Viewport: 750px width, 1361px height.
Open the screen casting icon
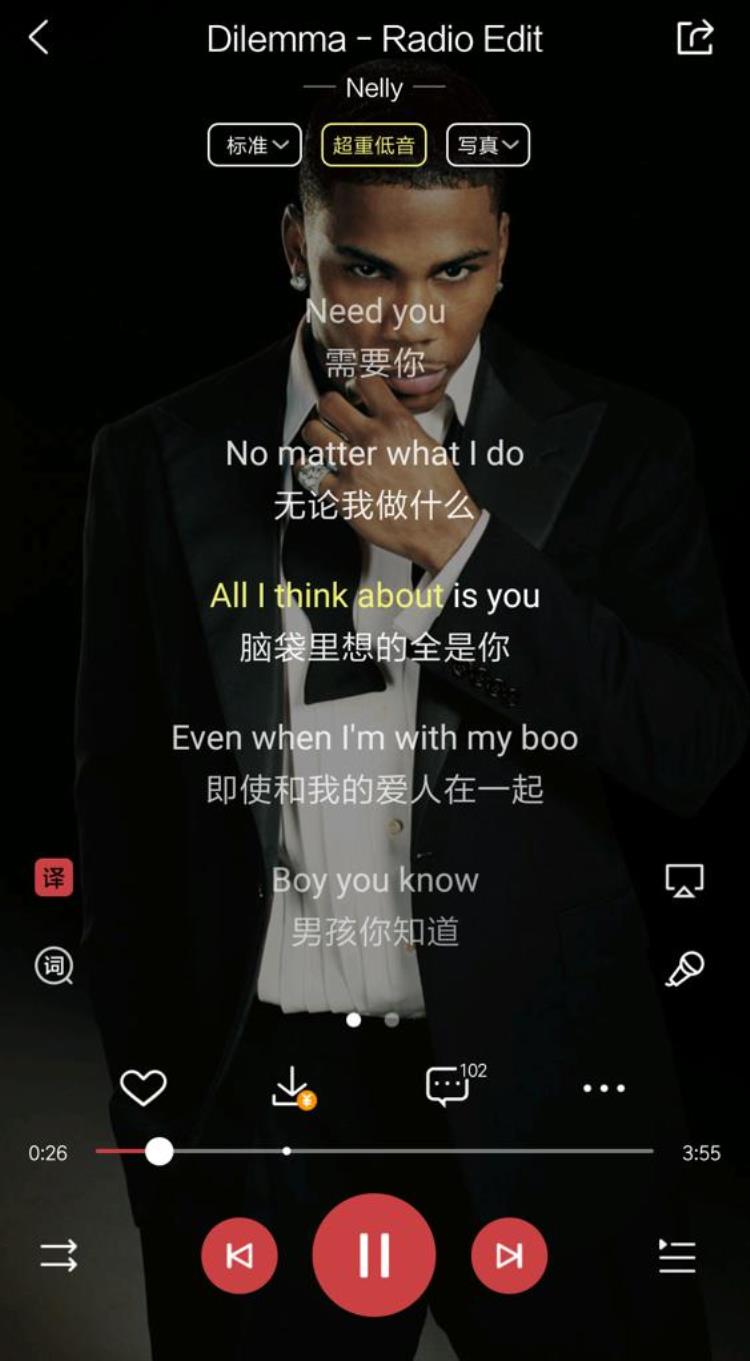[x=685, y=880]
